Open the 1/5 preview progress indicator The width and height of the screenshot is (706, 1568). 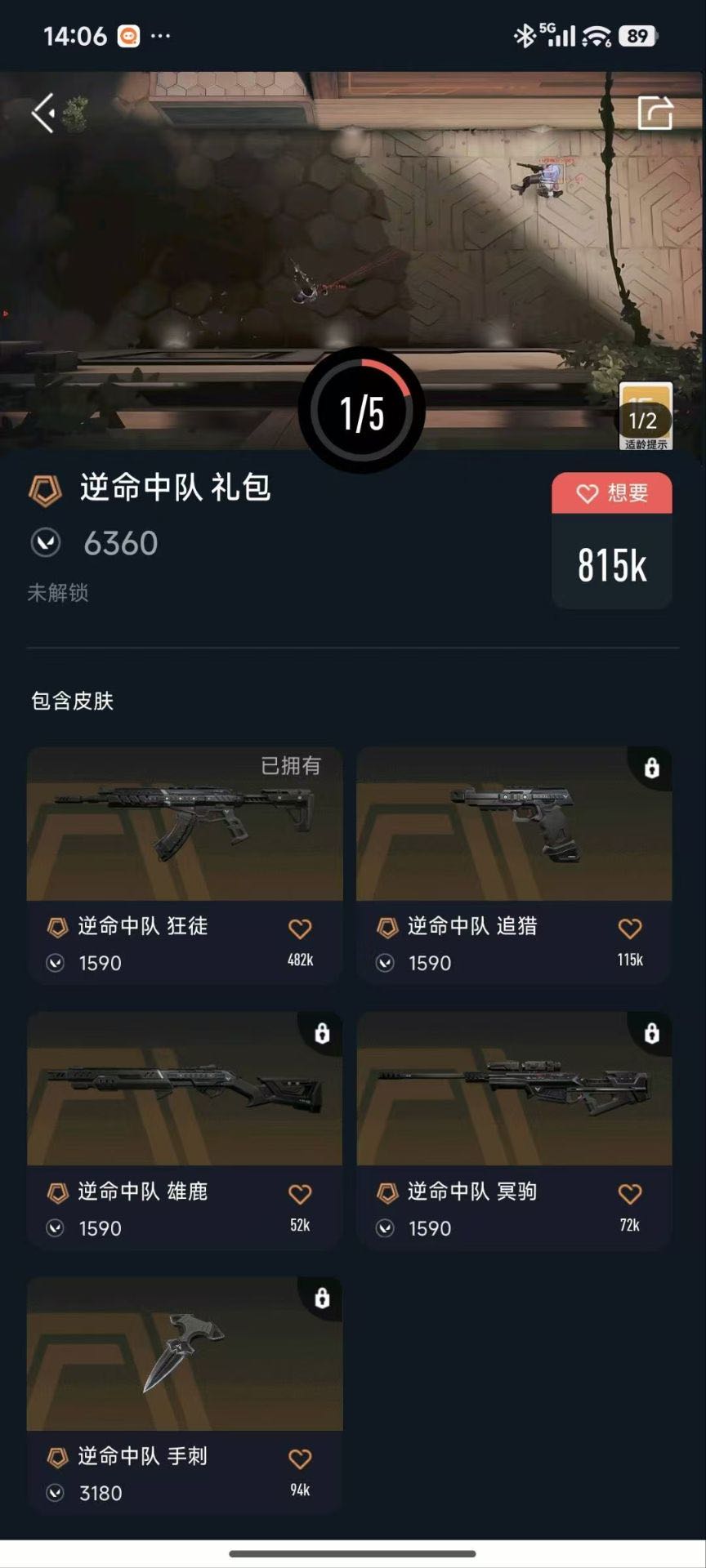tap(361, 411)
